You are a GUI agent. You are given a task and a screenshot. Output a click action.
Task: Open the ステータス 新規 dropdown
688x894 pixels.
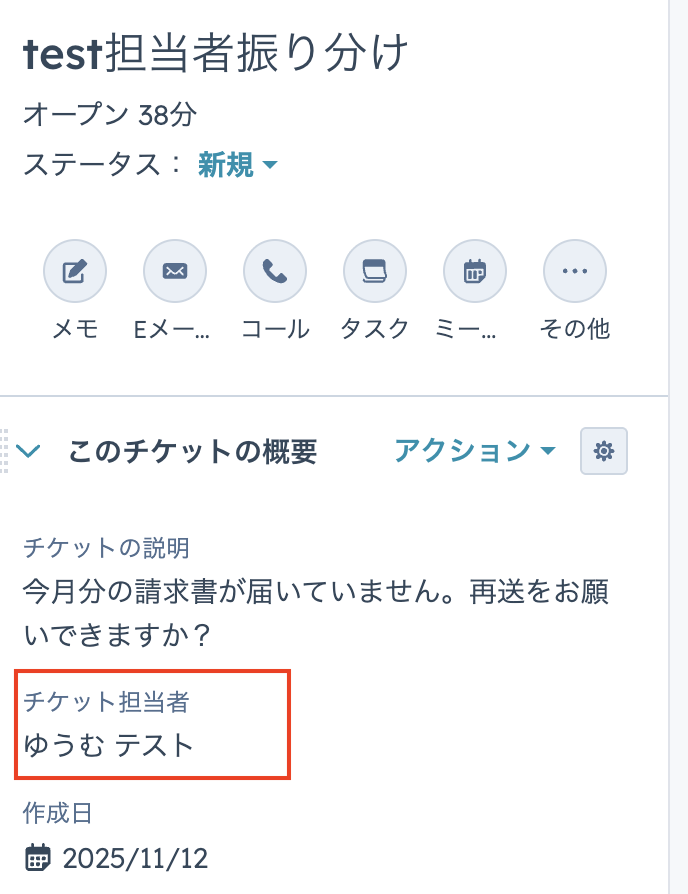pyautogui.click(x=238, y=165)
